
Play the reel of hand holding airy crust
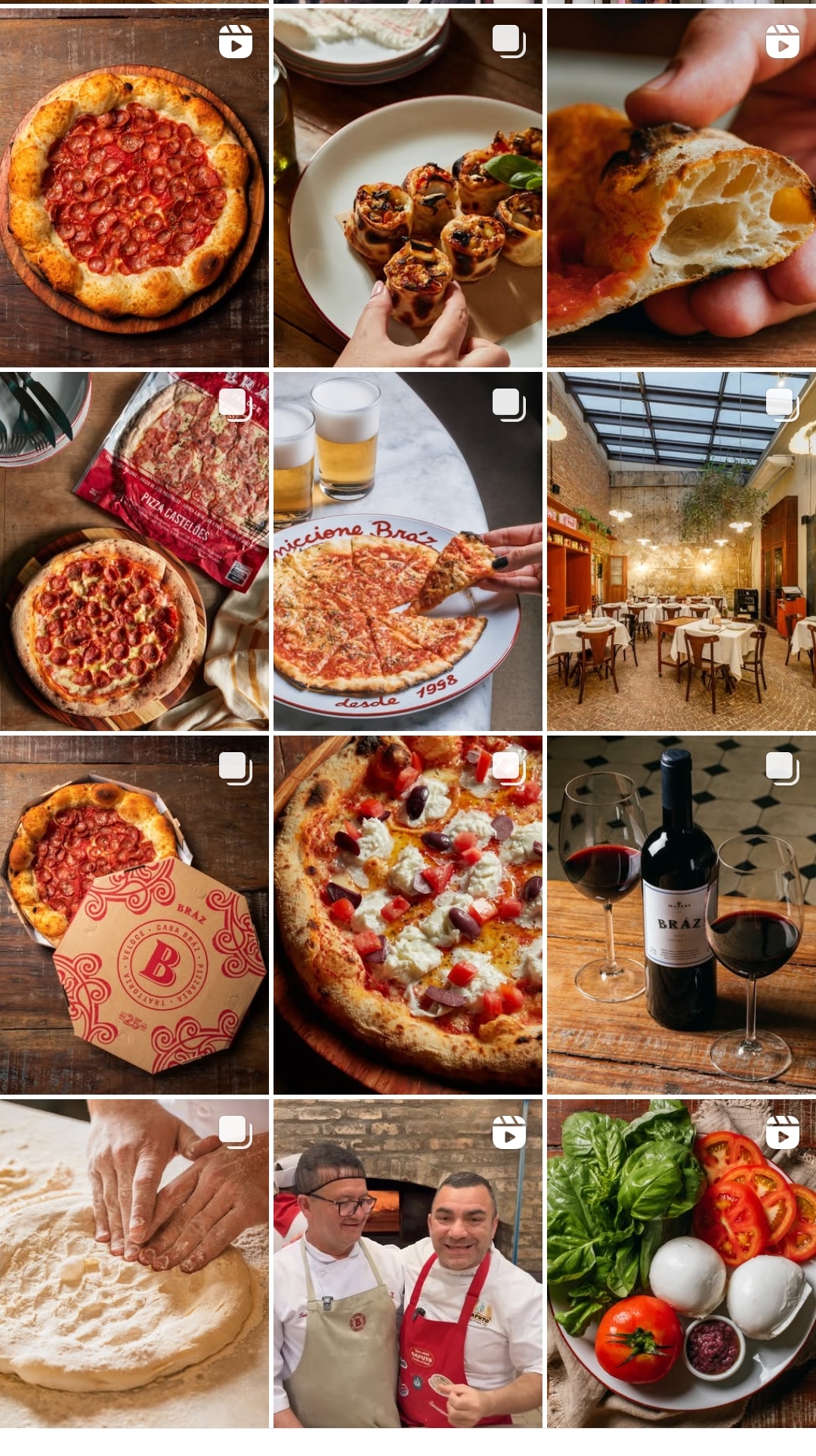point(682,187)
